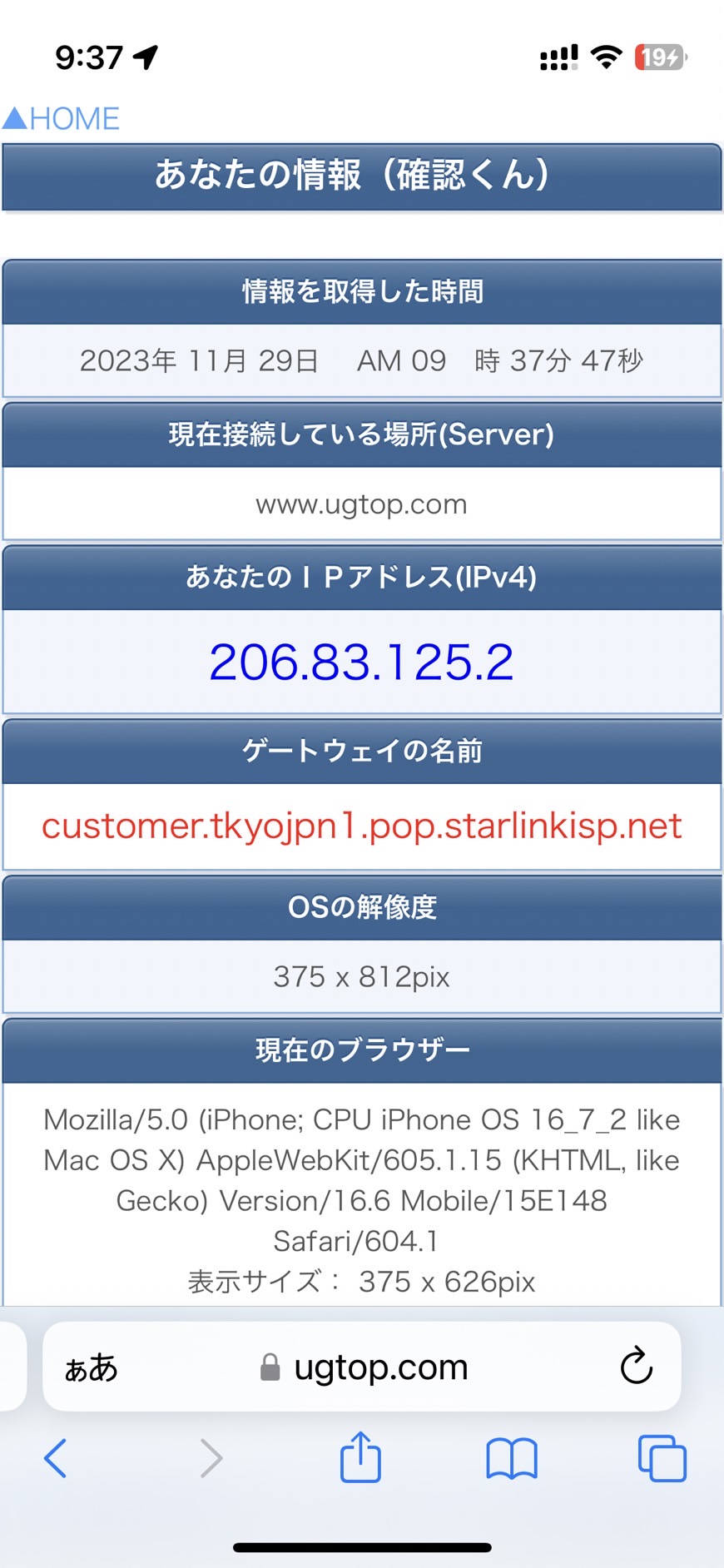This screenshot has width=724, height=1568.
Task: Go back to the previous page
Action: (55, 1458)
